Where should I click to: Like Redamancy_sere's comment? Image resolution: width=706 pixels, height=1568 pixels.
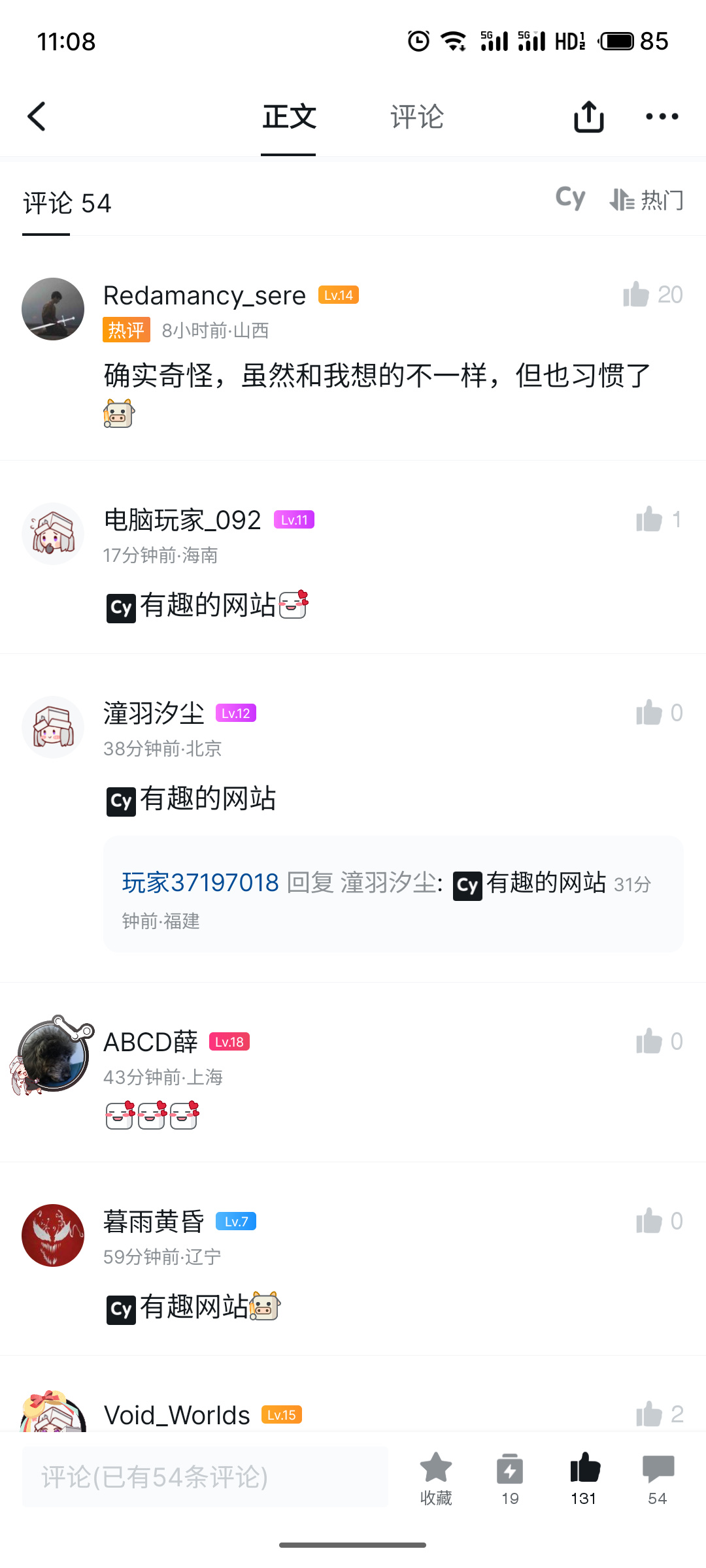point(636,295)
